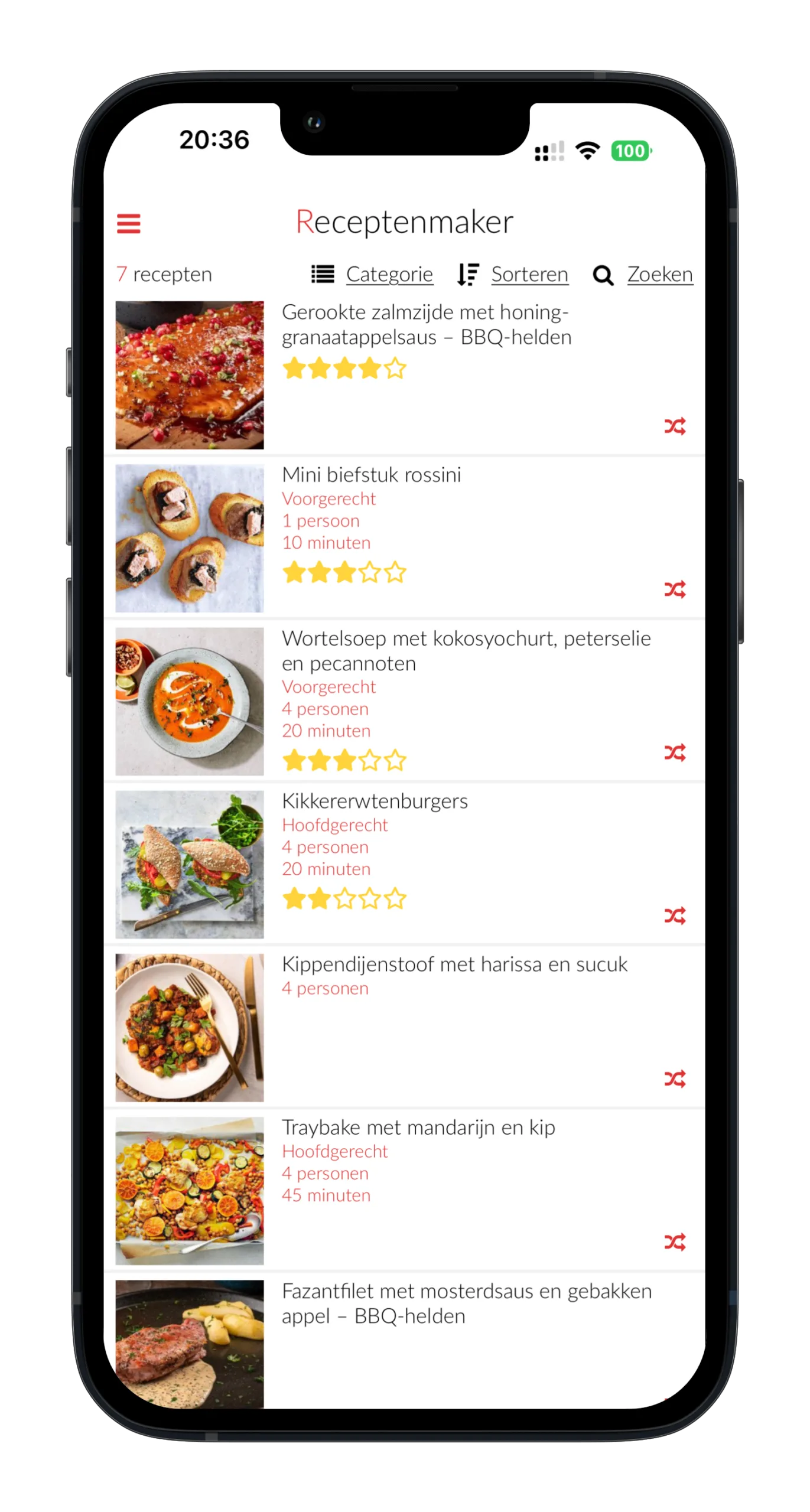Shuffle the Kippendijenstoof recipe

pyautogui.click(x=675, y=1079)
